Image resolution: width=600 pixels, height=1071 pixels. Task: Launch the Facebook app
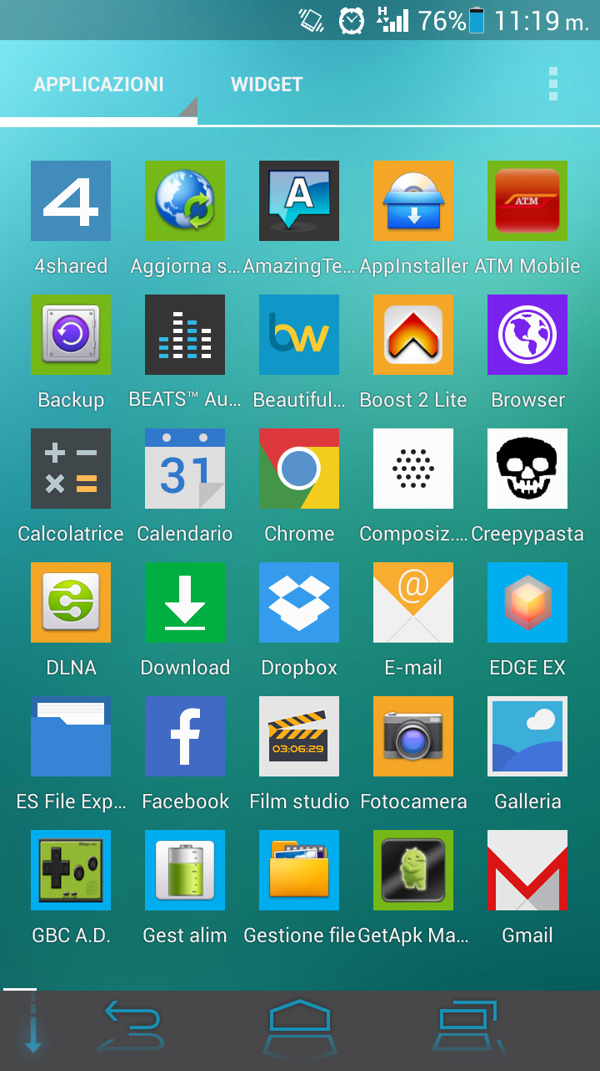185,737
